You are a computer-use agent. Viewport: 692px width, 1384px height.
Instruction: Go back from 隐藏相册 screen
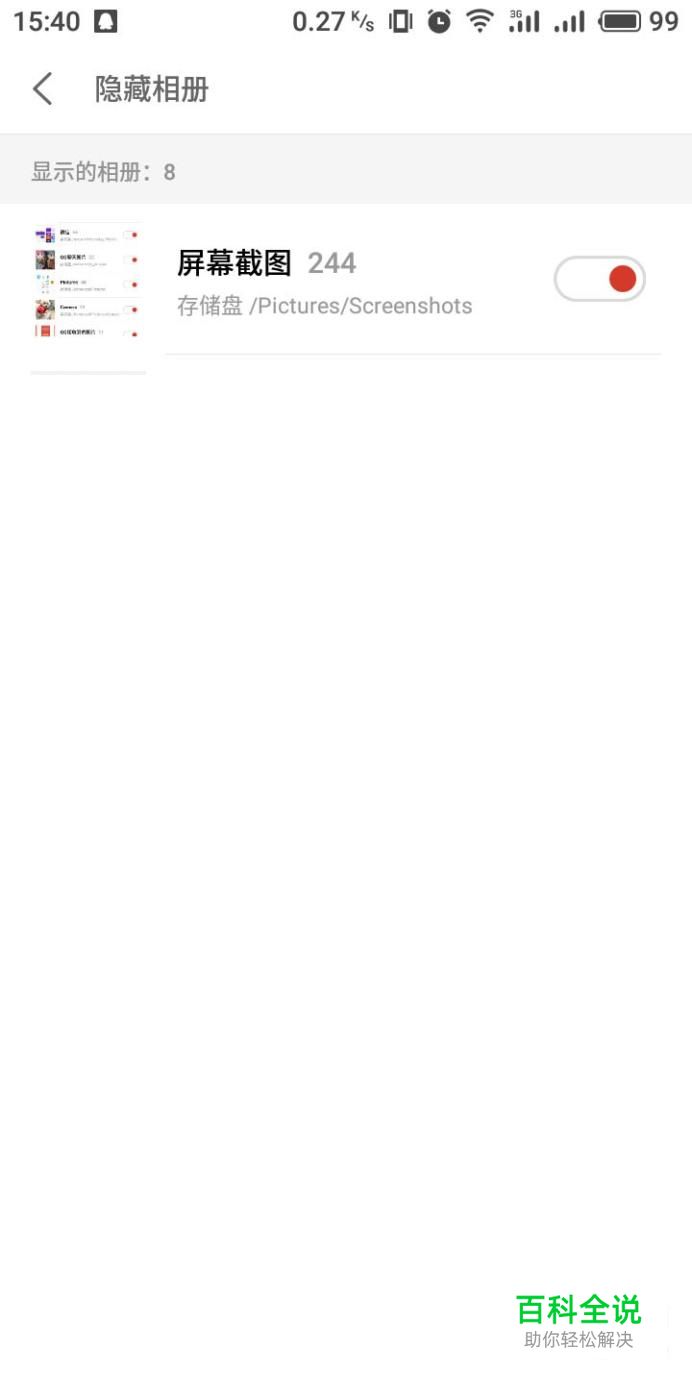coord(42,89)
